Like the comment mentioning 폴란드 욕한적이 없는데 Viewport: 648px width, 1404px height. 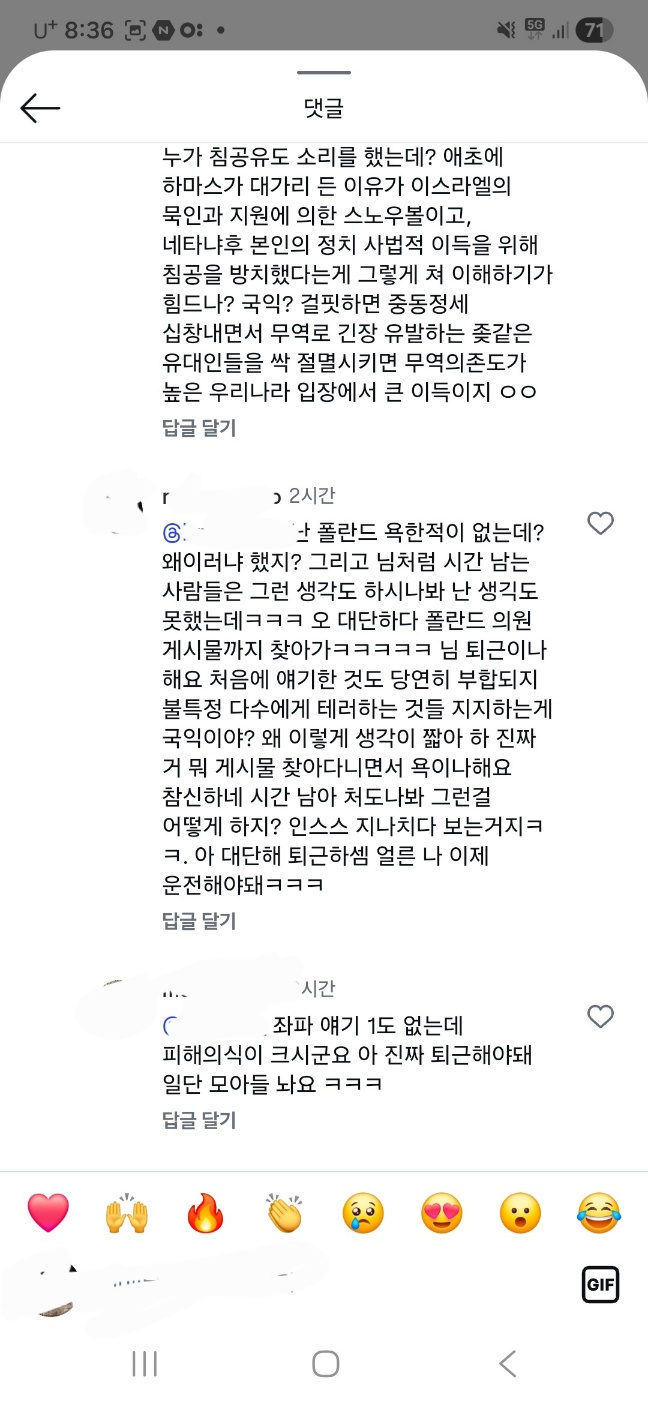[600, 523]
